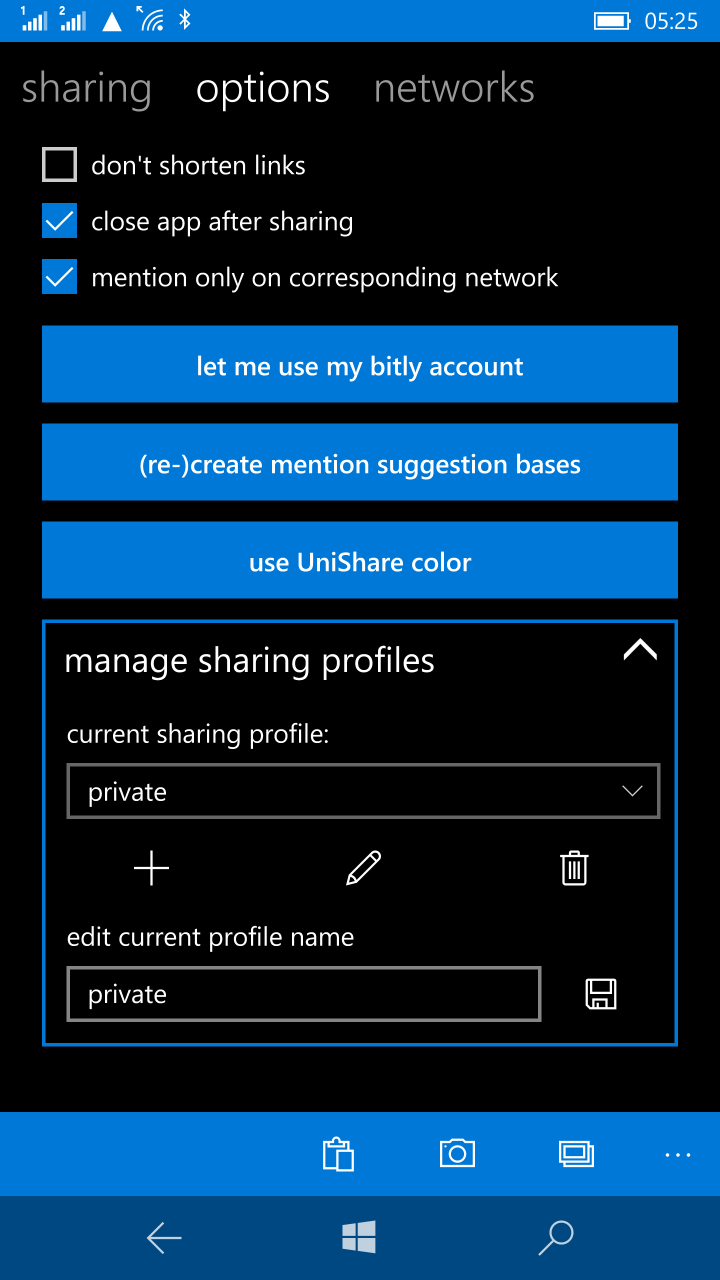Tap (re-)create mention suggestion bases

[x=360, y=463]
